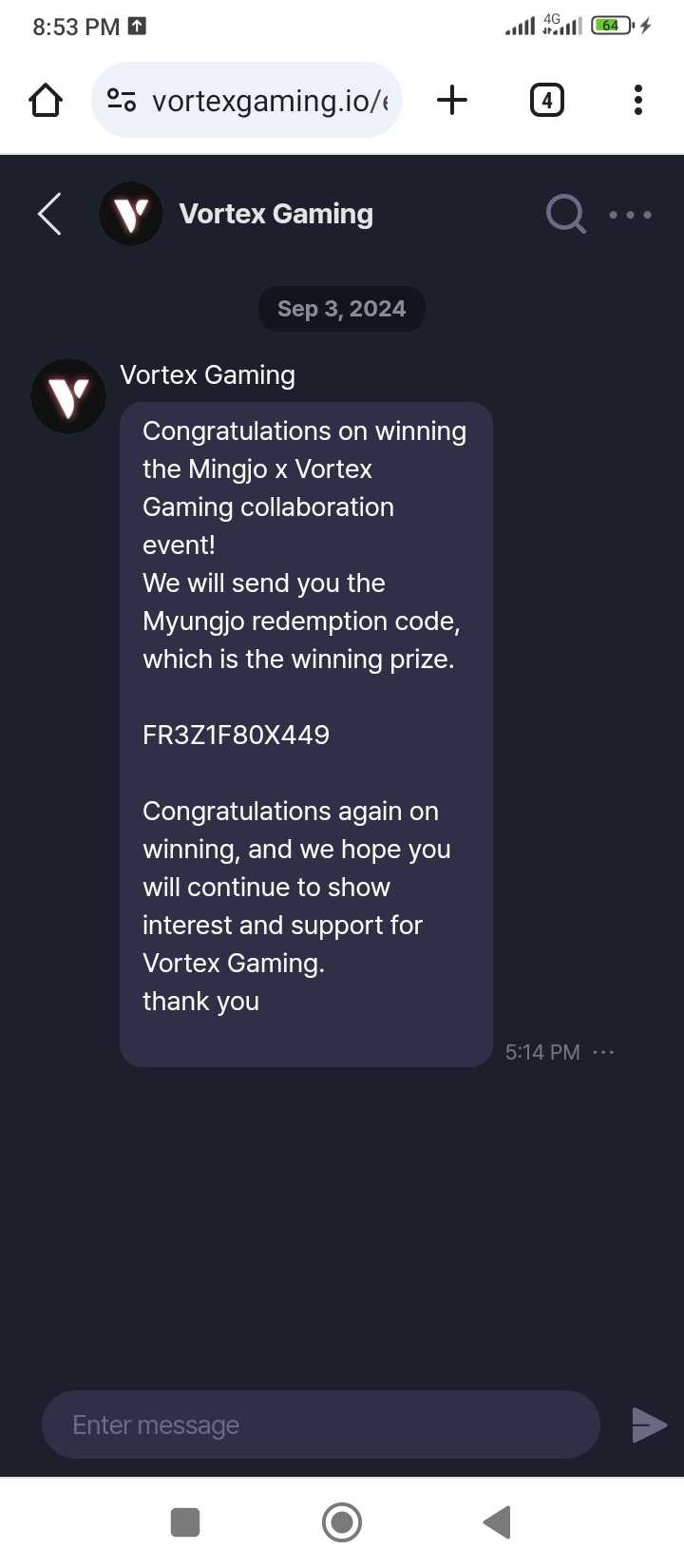Tap the back arrow to leave the chat
The height and width of the screenshot is (1568, 684).
[49, 214]
